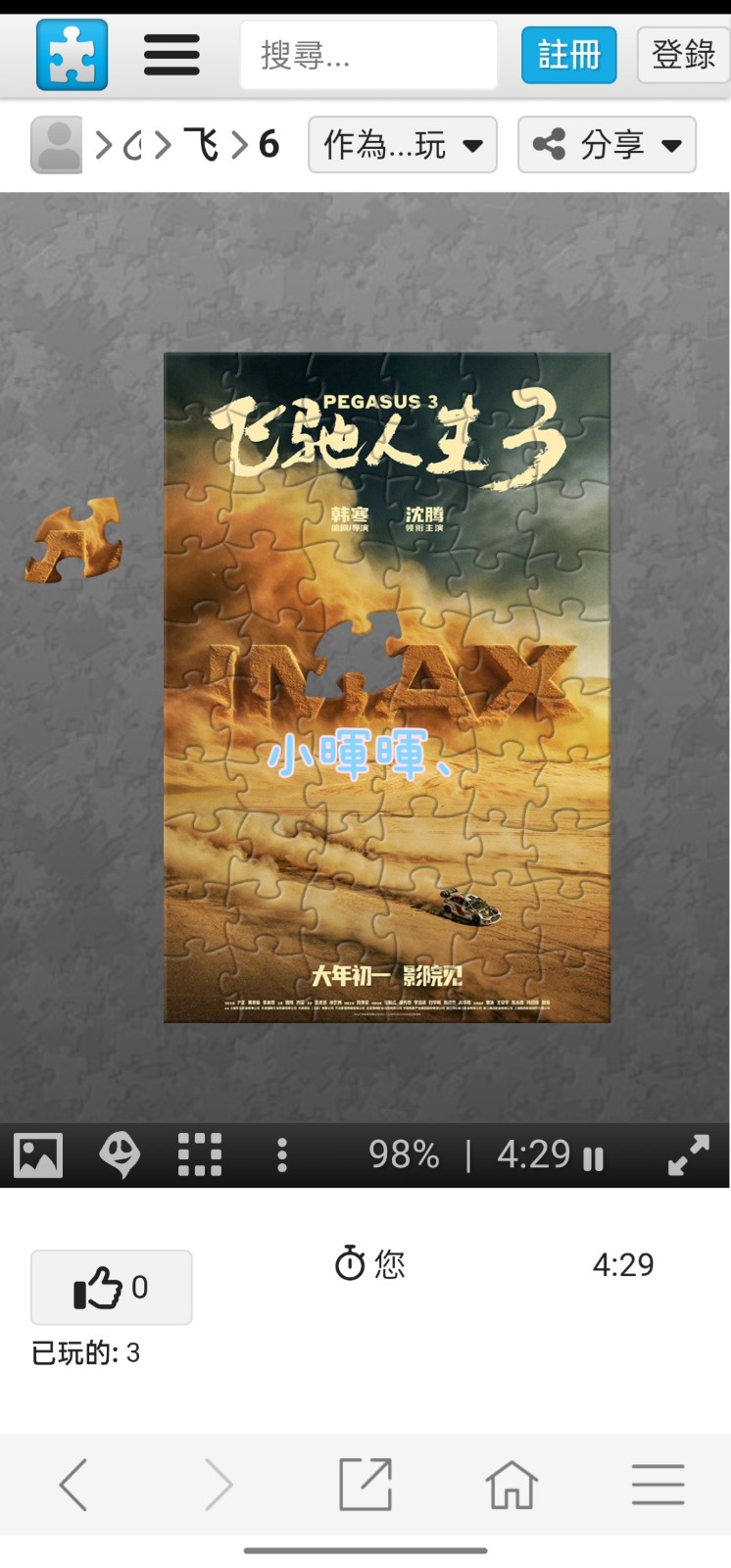Go back in the browser
The width and height of the screenshot is (731, 1568).
73,1485
